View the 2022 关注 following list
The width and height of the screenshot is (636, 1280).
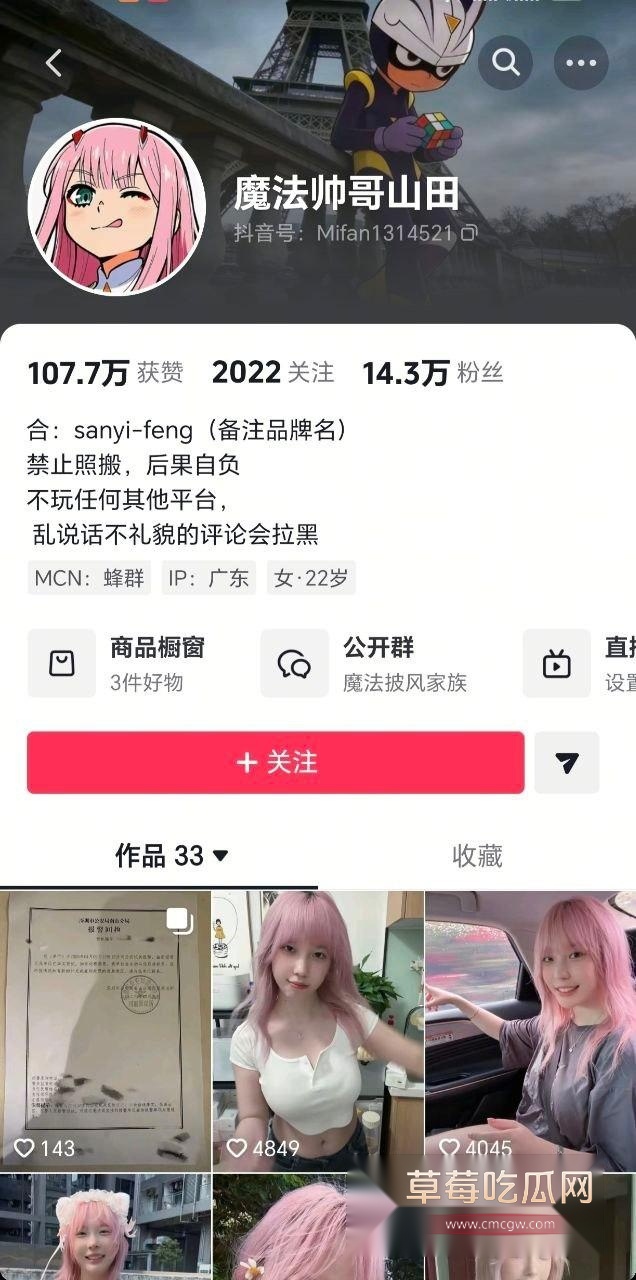(273, 373)
